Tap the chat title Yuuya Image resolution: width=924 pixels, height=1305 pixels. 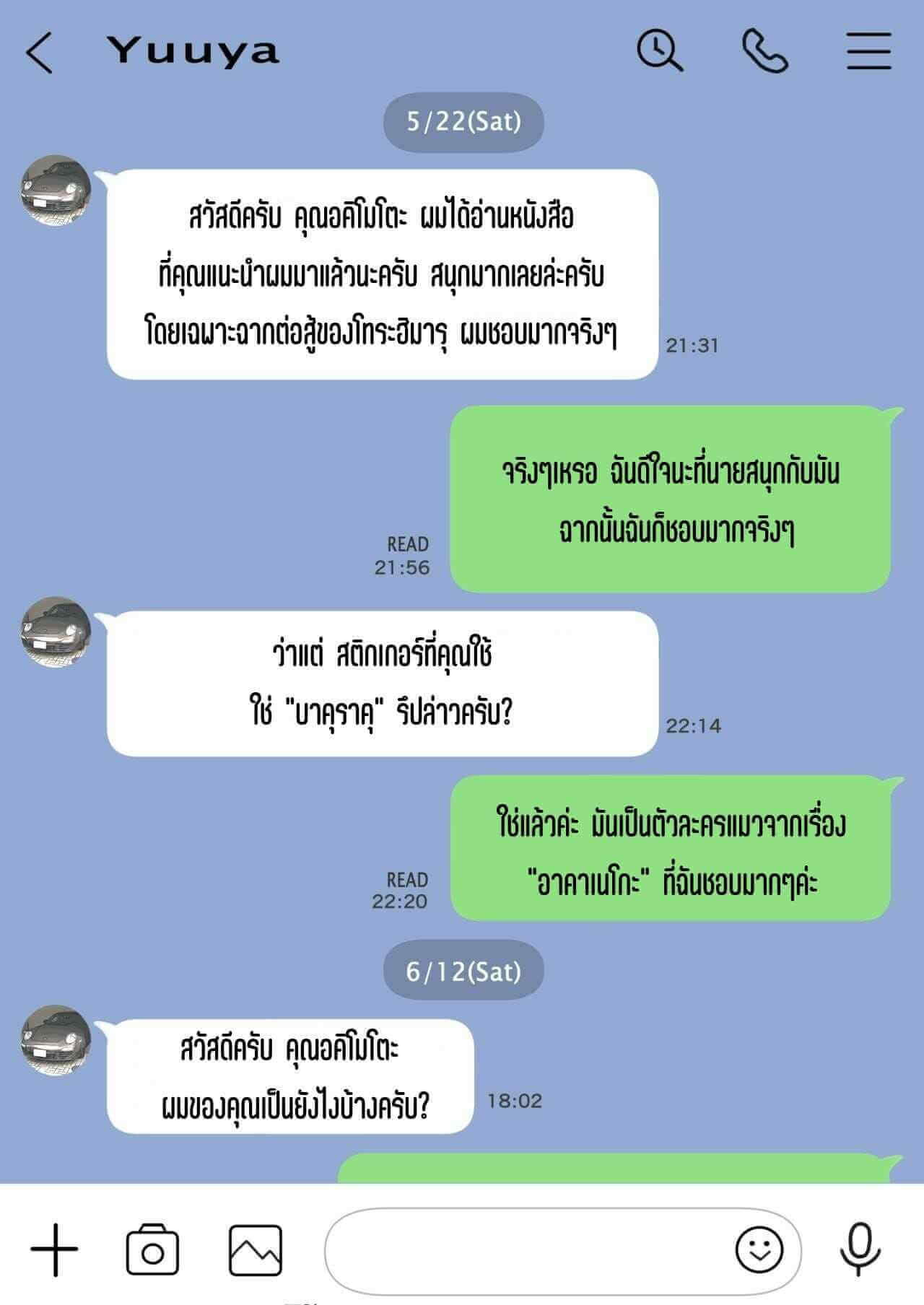click(x=191, y=51)
